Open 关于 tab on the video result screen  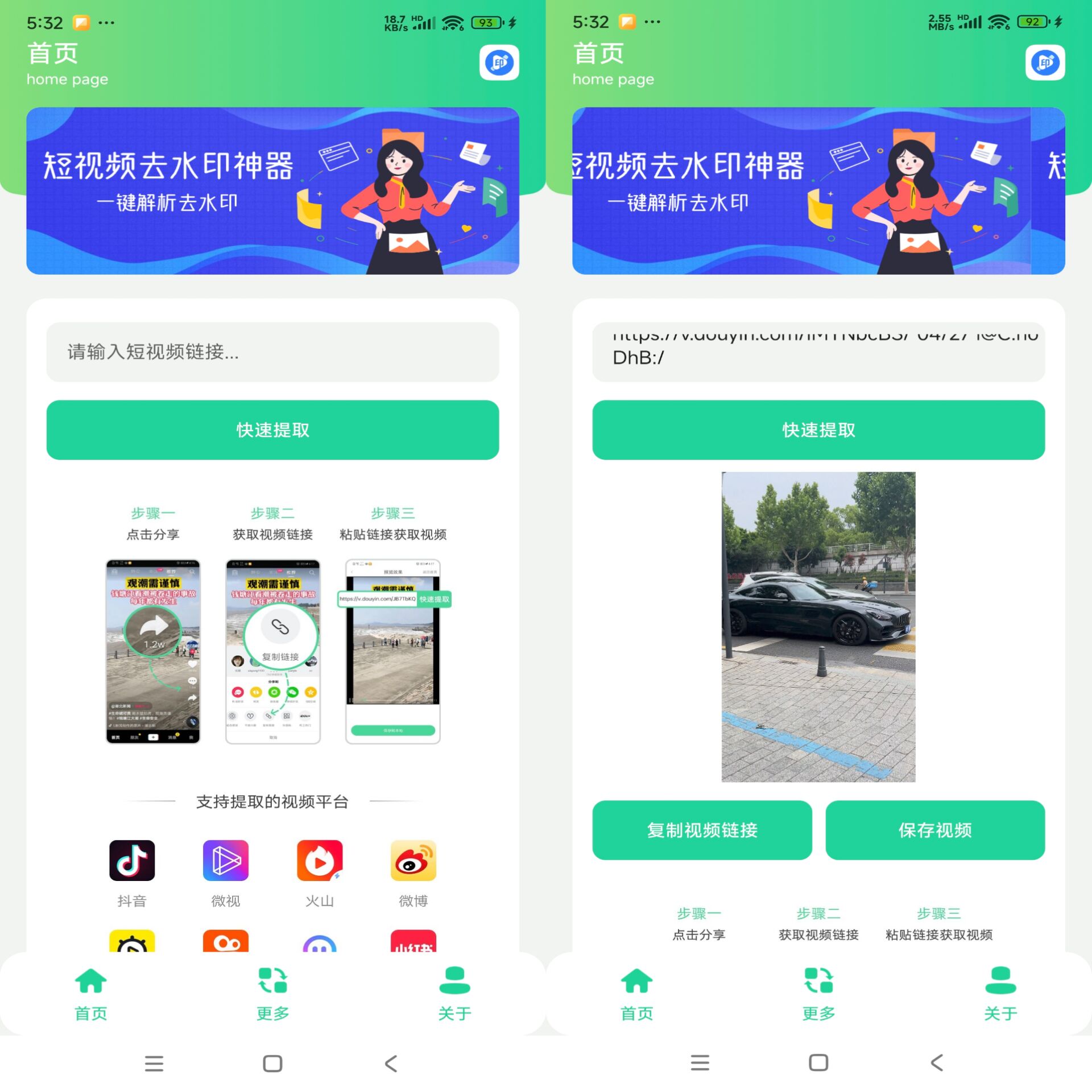tap(1000, 993)
